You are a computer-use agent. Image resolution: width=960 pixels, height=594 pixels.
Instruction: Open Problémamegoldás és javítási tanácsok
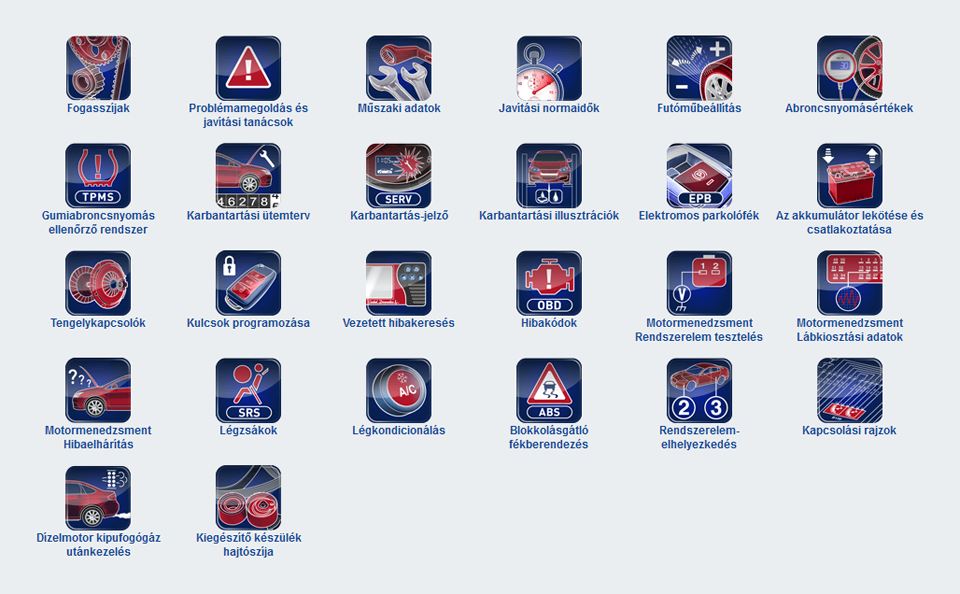(248, 68)
